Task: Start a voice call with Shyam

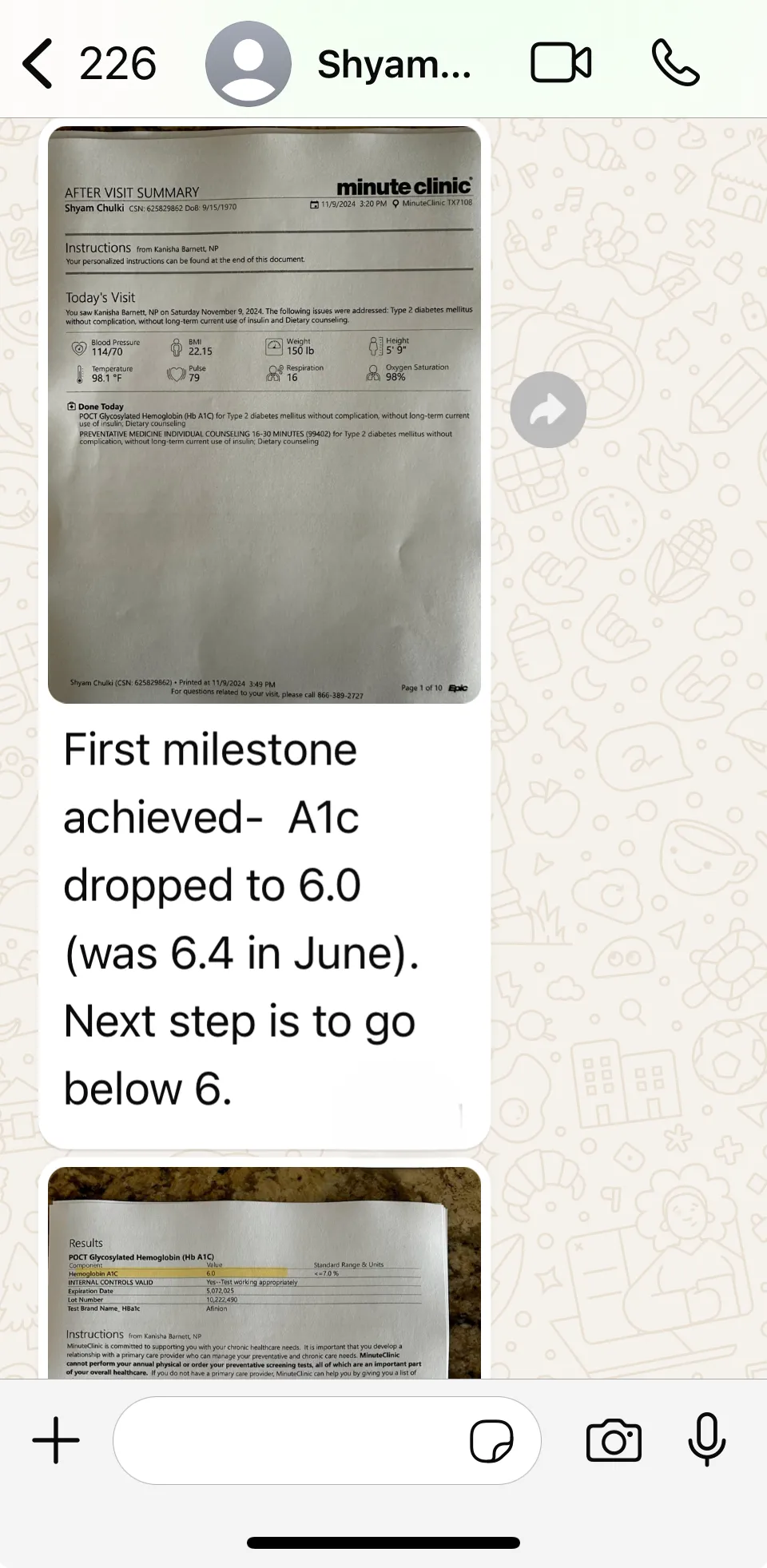Action: (x=676, y=63)
